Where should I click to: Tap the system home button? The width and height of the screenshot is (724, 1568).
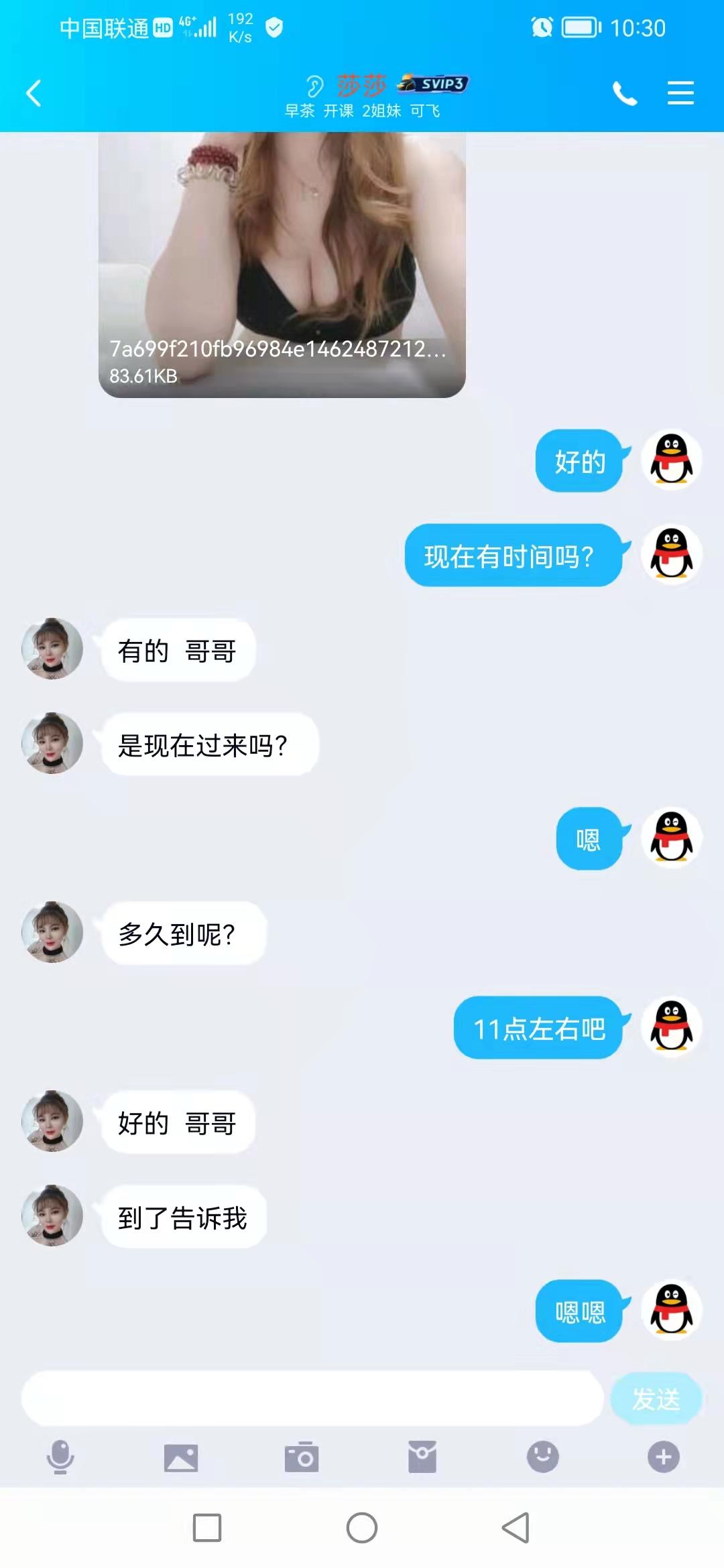pos(362,1528)
